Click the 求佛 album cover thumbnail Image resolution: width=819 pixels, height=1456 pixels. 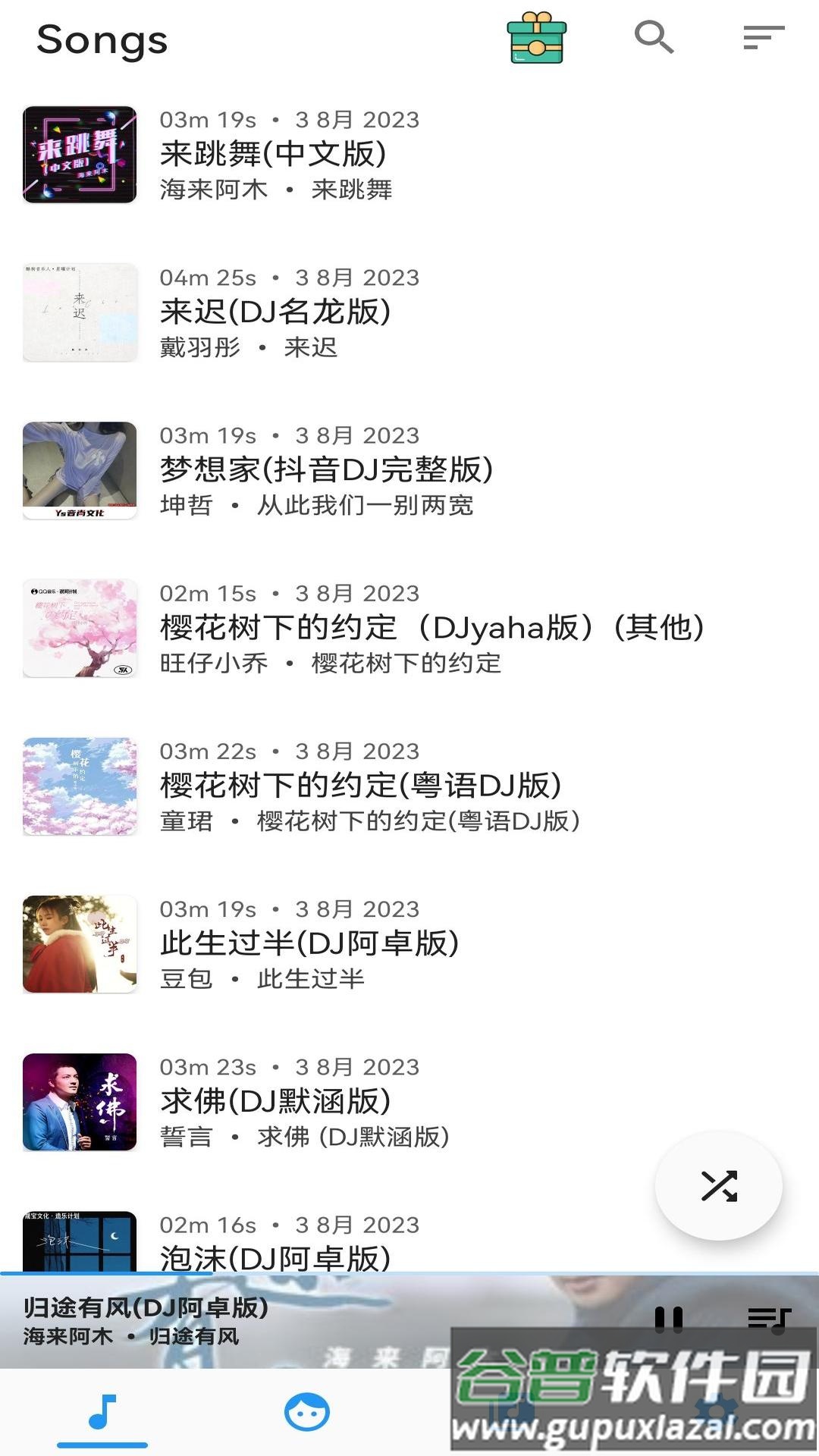(78, 1103)
